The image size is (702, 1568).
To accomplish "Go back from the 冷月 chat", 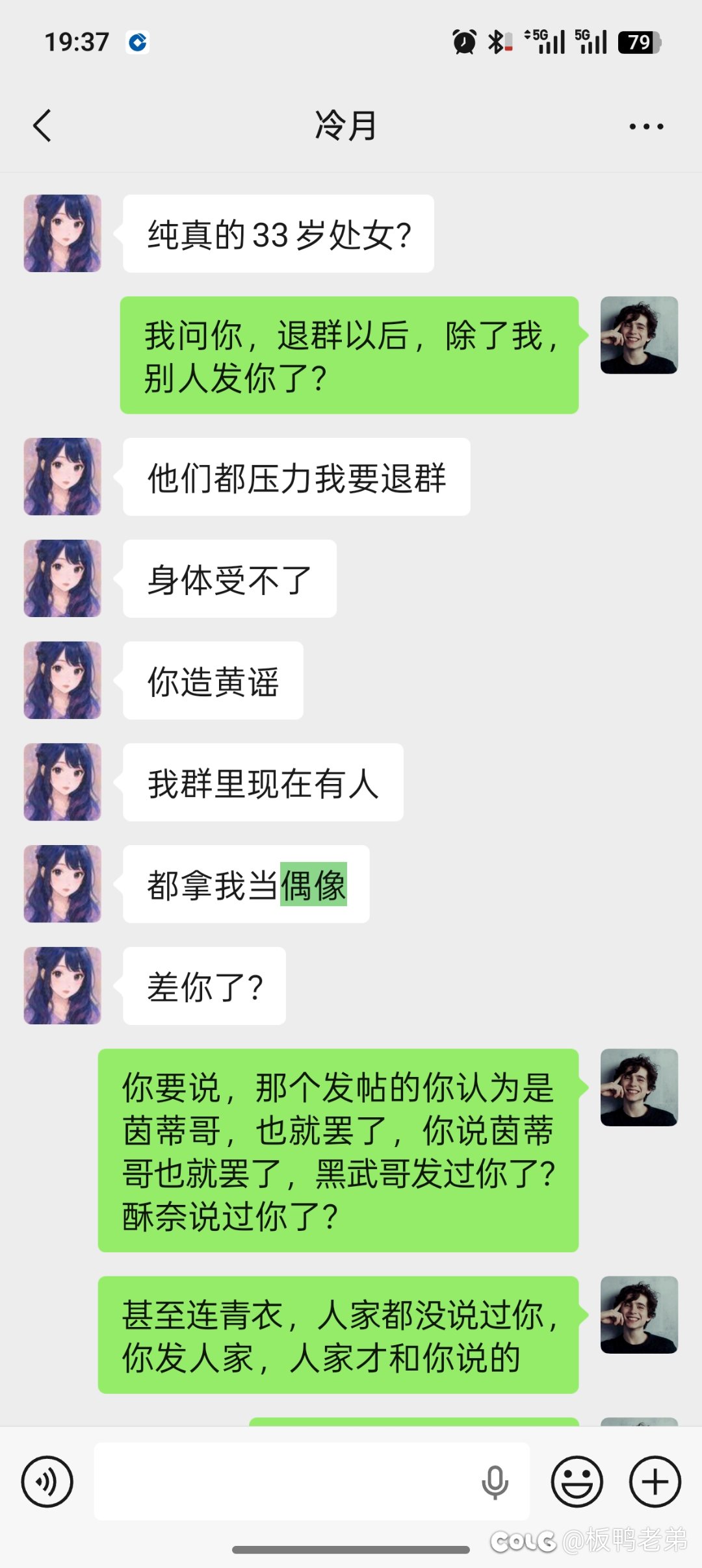I will tap(43, 125).
